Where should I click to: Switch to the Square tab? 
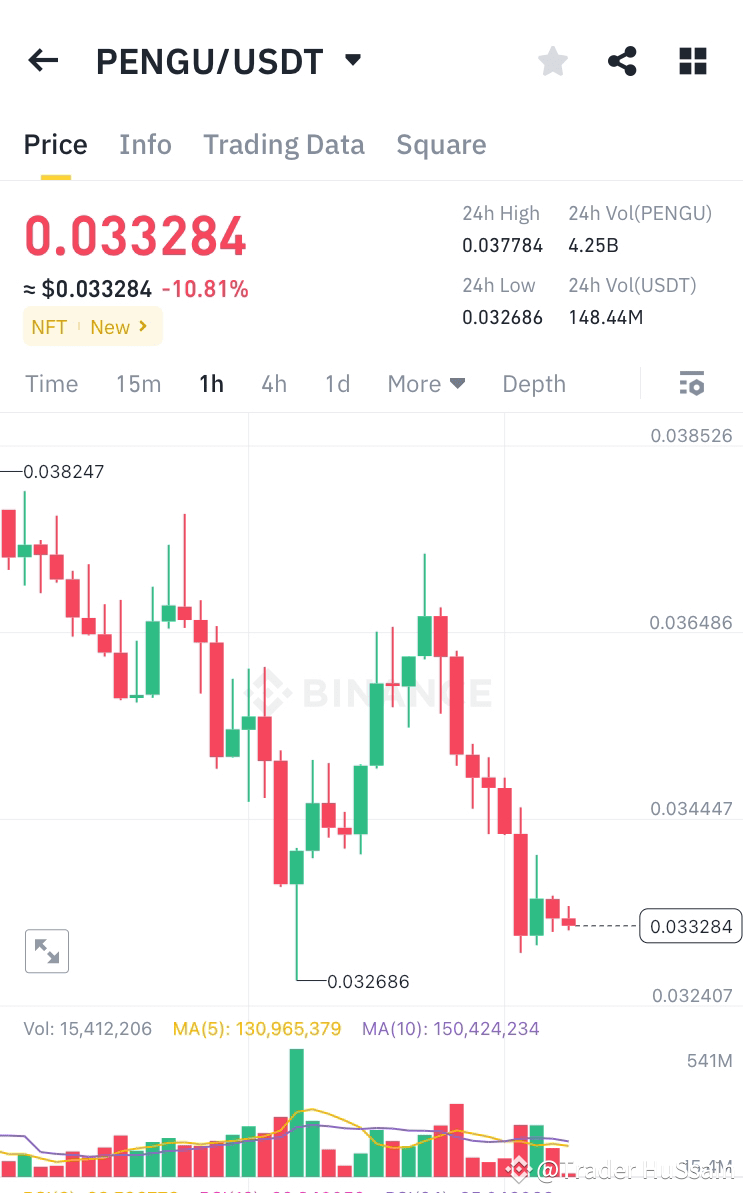pyautogui.click(x=441, y=144)
